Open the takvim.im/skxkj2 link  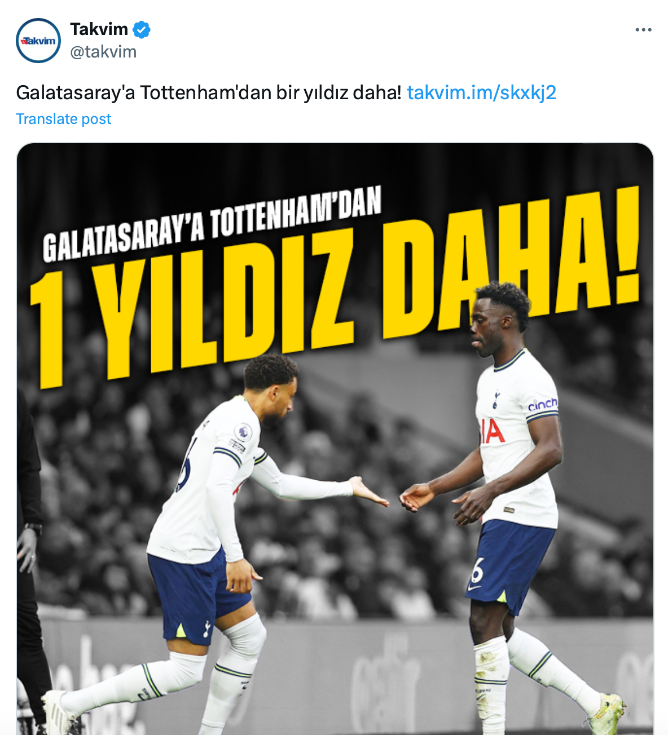pyautogui.click(x=481, y=93)
